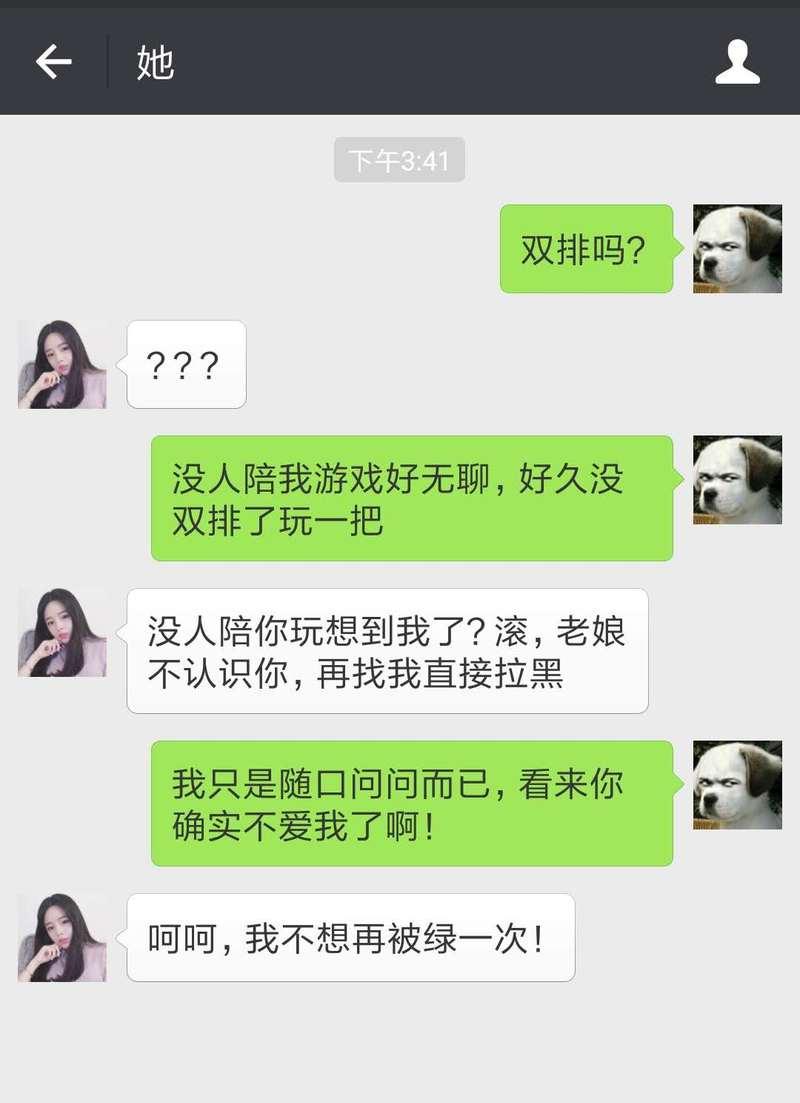Viewport: 800px width, 1103px height.
Task: Open the contact profile icon in header
Action: (x=737, y=62)
